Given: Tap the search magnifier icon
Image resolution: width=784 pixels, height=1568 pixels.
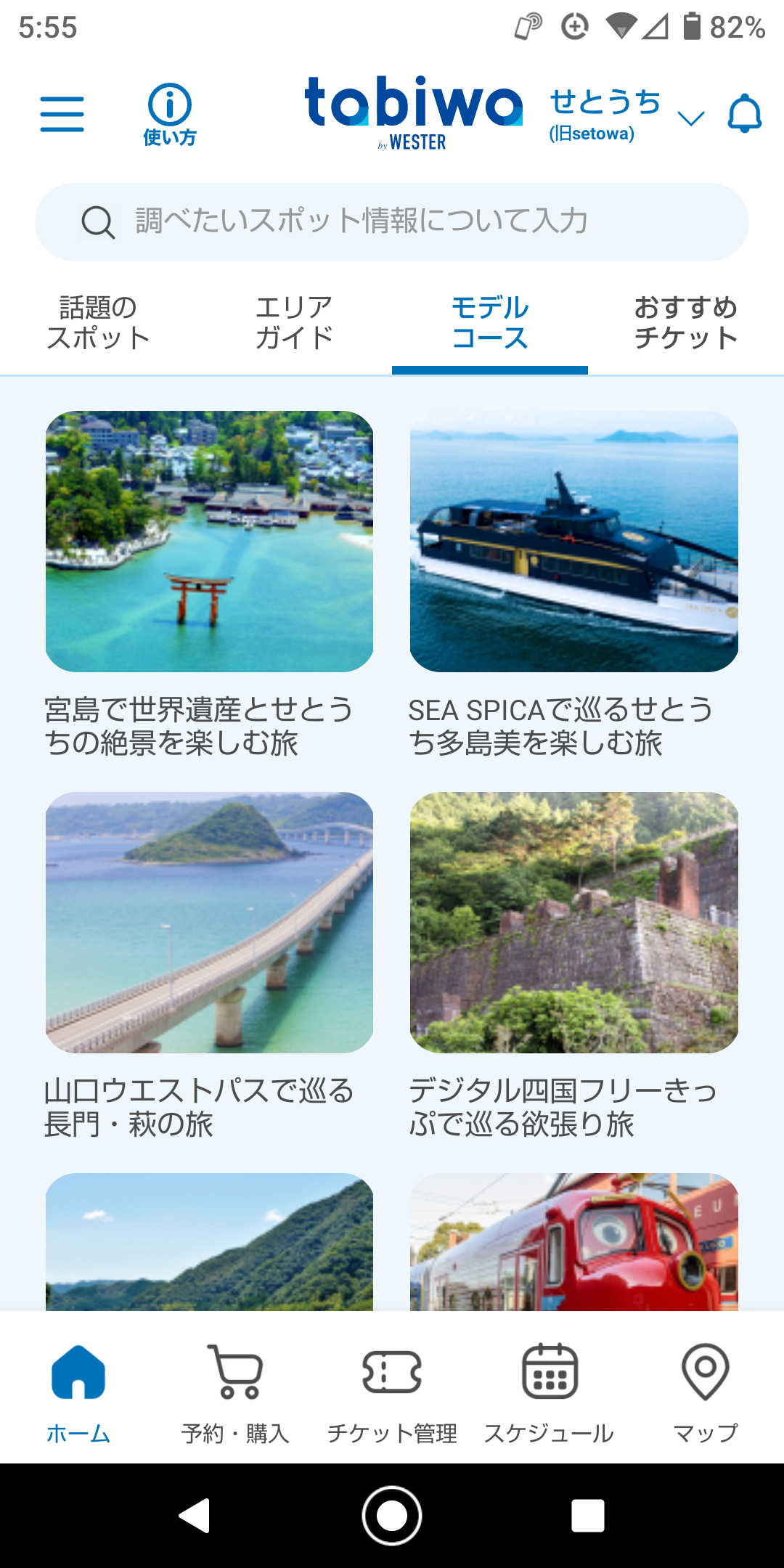Looking at the screenshot, I should [x=97, y=221].
